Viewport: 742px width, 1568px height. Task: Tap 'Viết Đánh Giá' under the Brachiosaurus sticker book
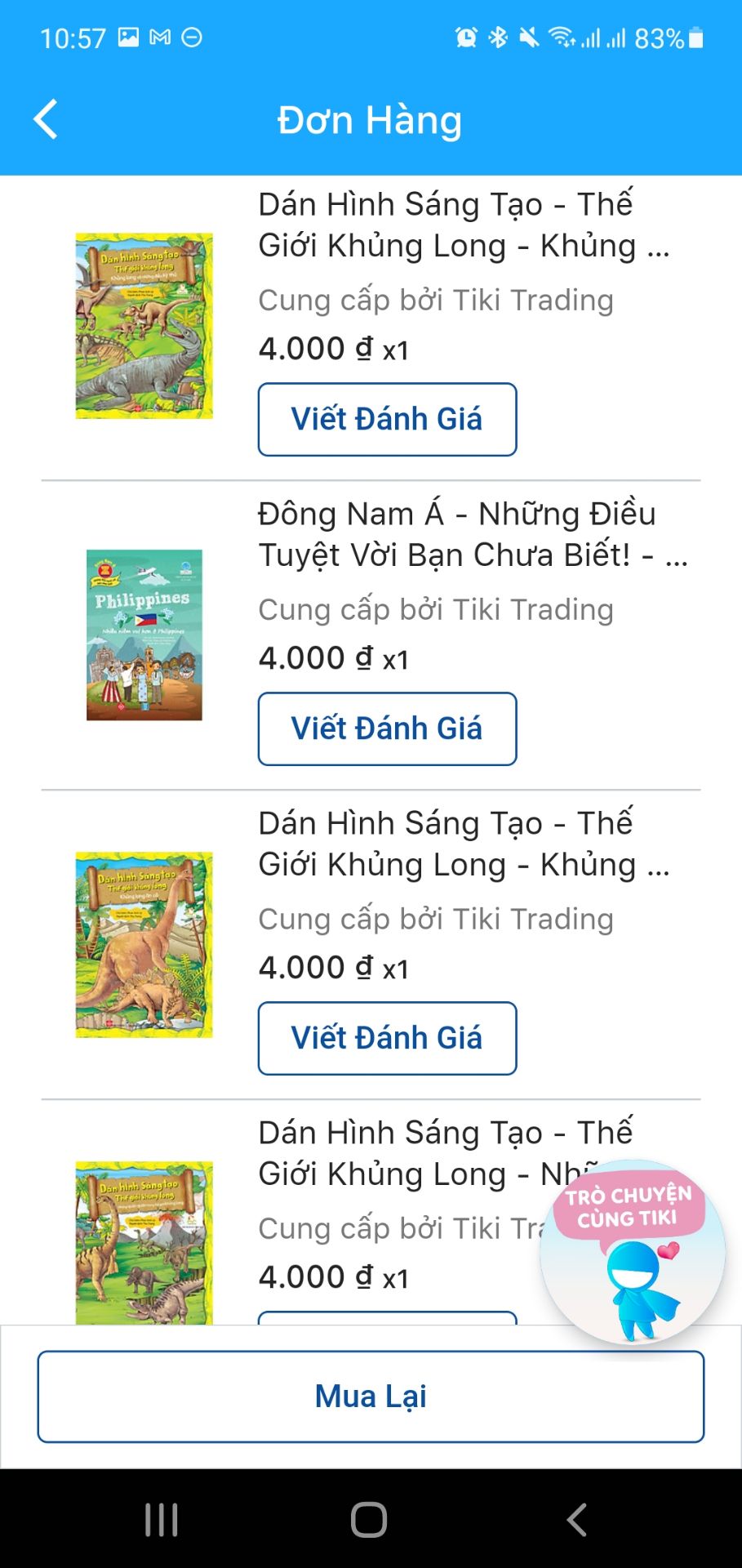click(387, 1037)
